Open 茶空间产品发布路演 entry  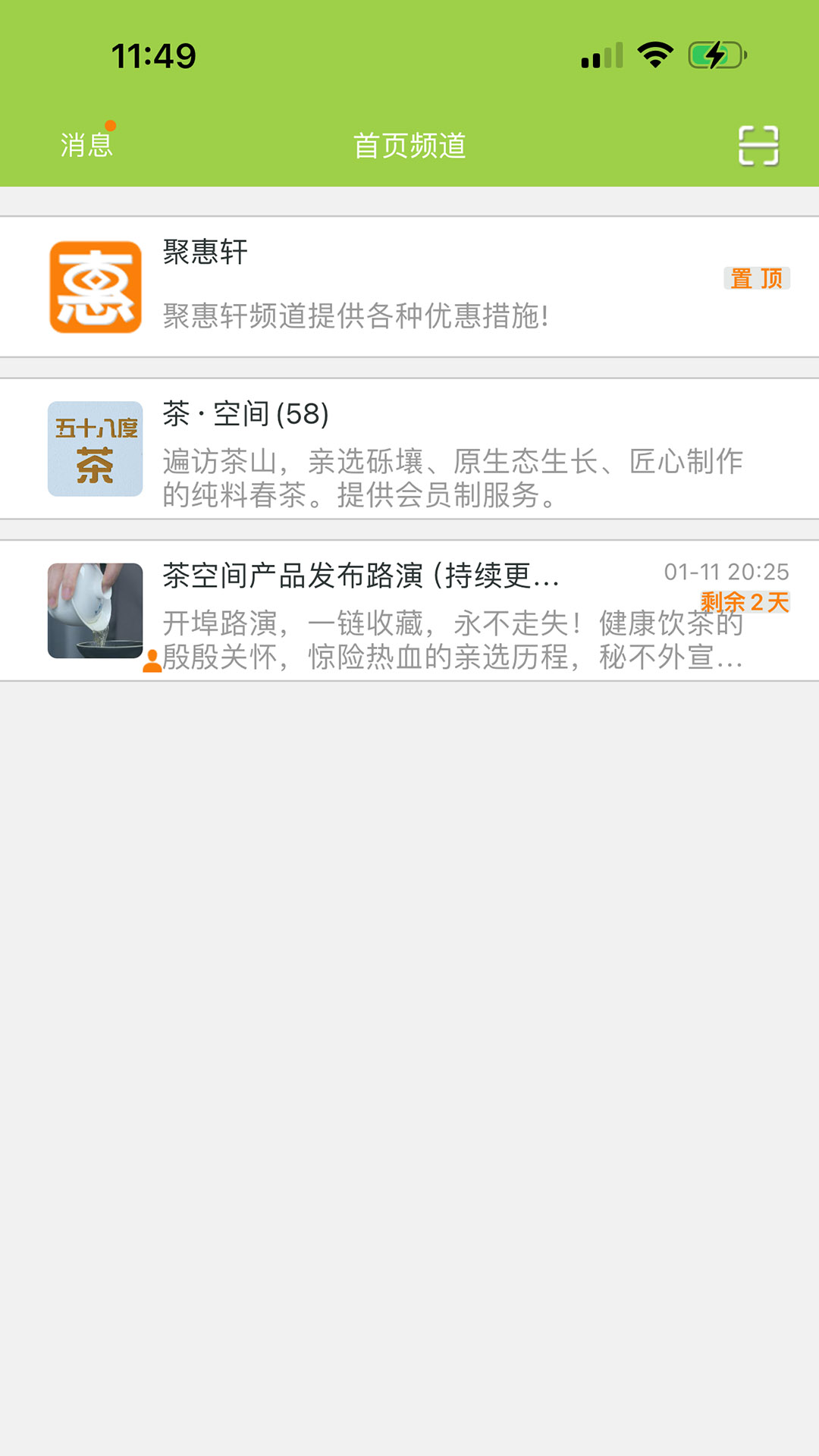[409, 610]
